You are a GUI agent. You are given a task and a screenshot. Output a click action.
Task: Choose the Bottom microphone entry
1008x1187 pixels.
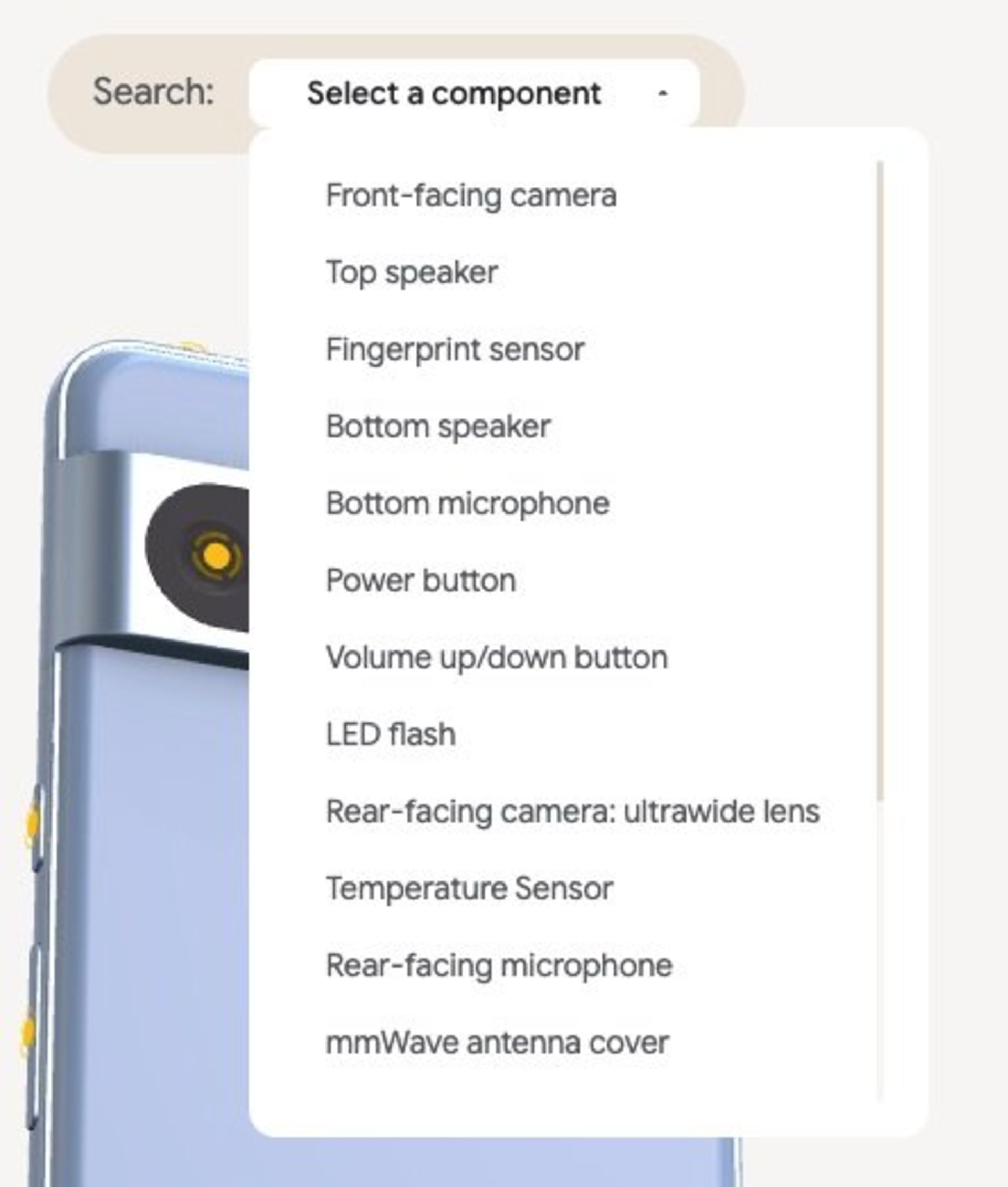pos(467,503)
